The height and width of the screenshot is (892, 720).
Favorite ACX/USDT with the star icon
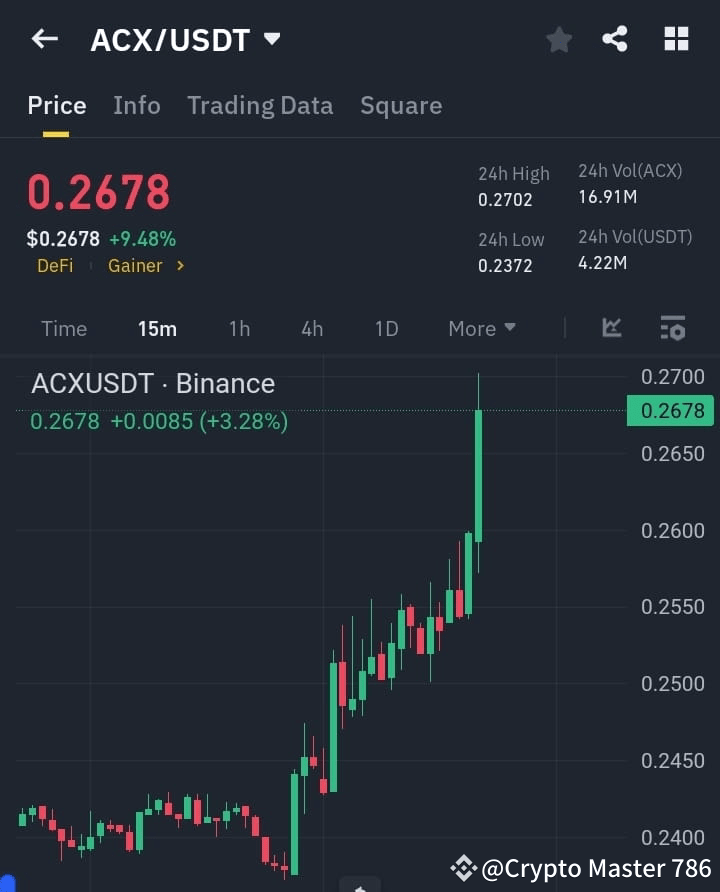[x=558, y=40]
